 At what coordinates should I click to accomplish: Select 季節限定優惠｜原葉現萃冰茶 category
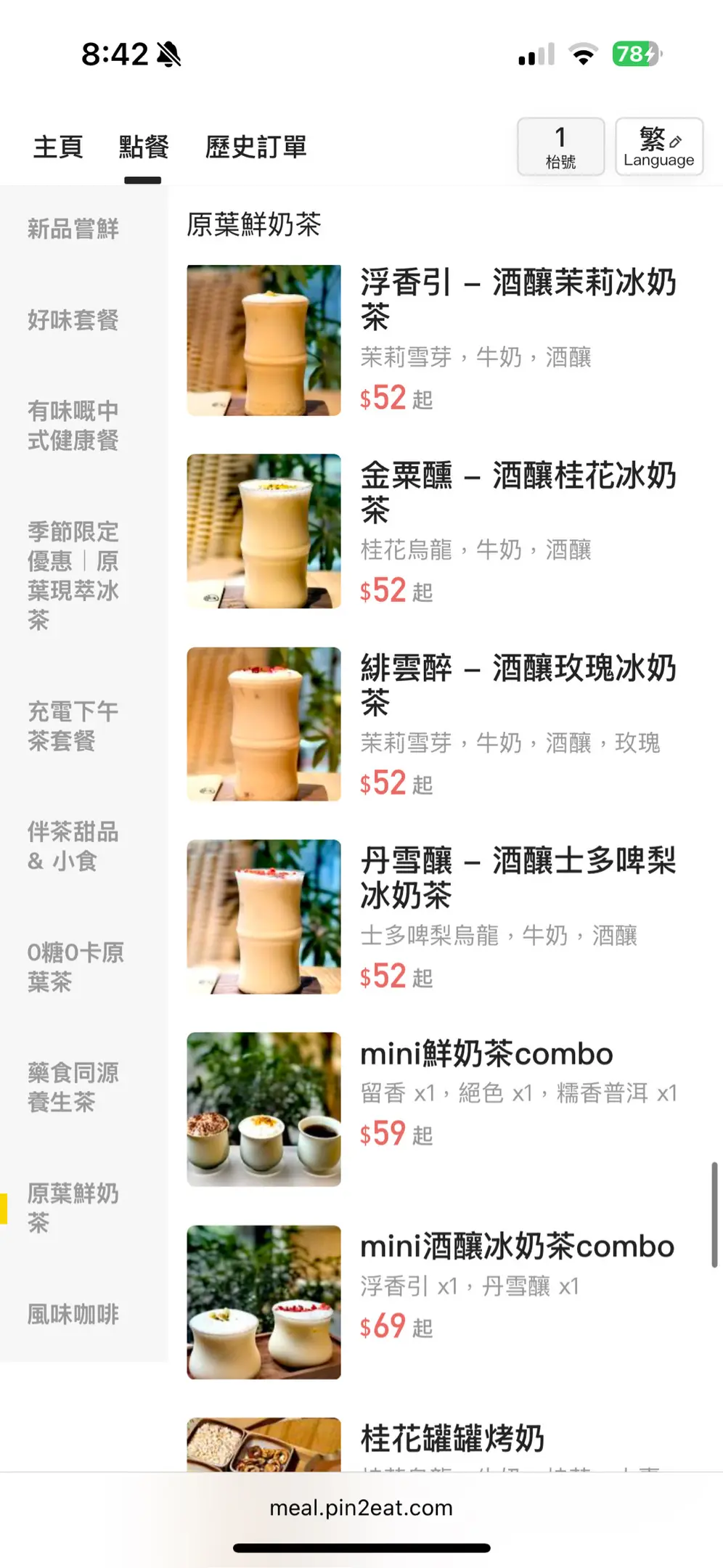[x=73, y=575]
